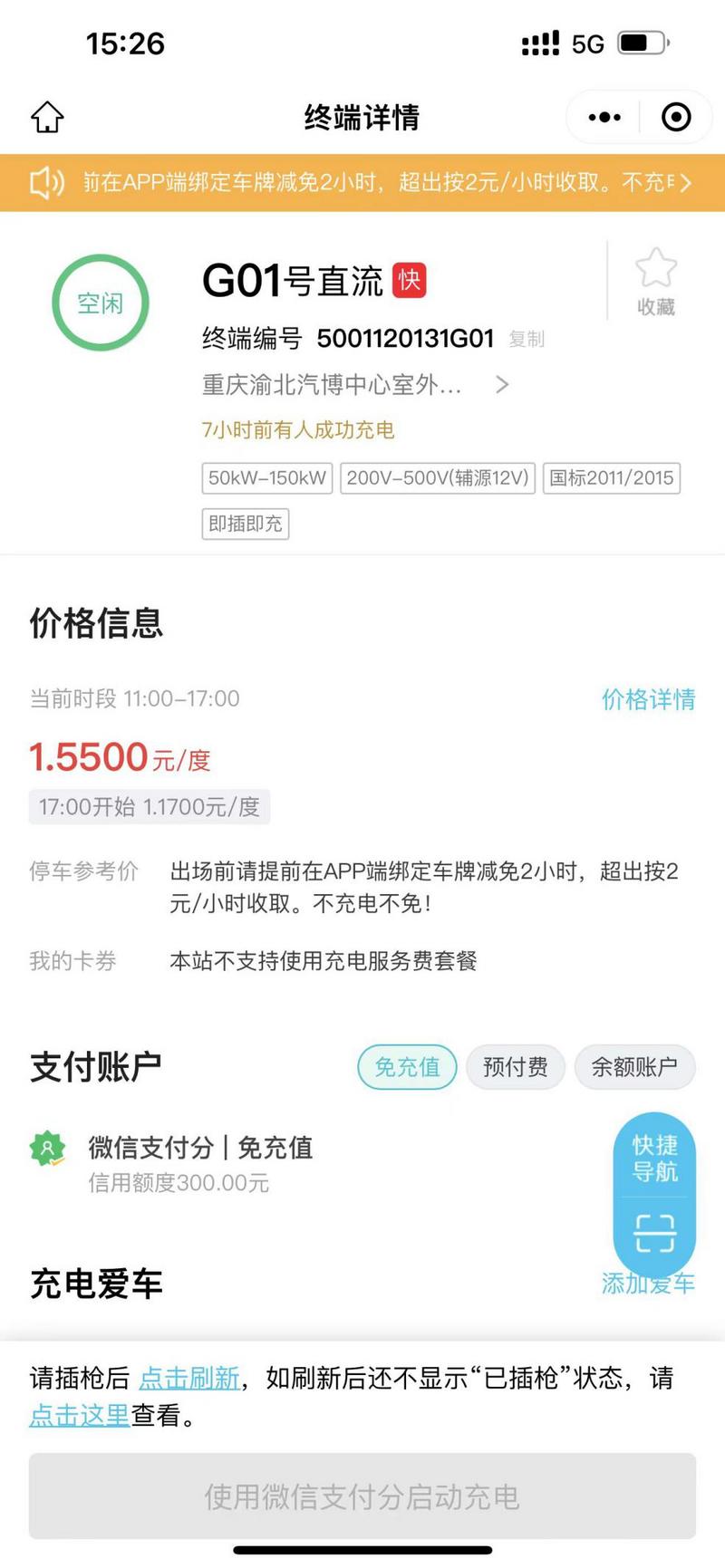Open the QR scan icon
This screenshot has height=1568, width=725.
pos(654,1233)
